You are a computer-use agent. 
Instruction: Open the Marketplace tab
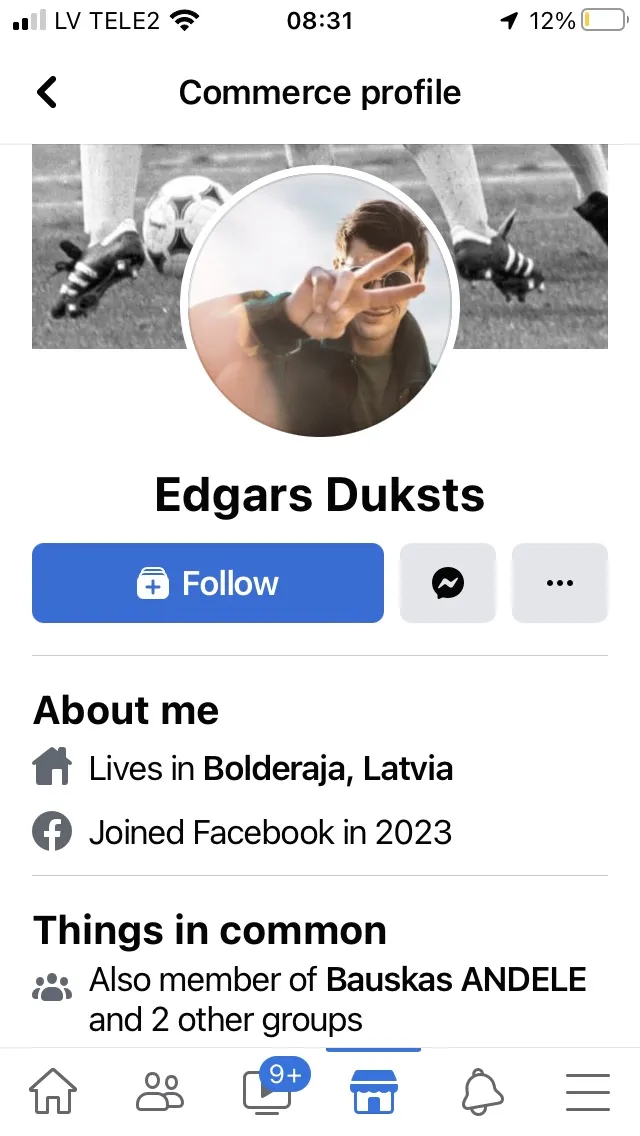373,1091
